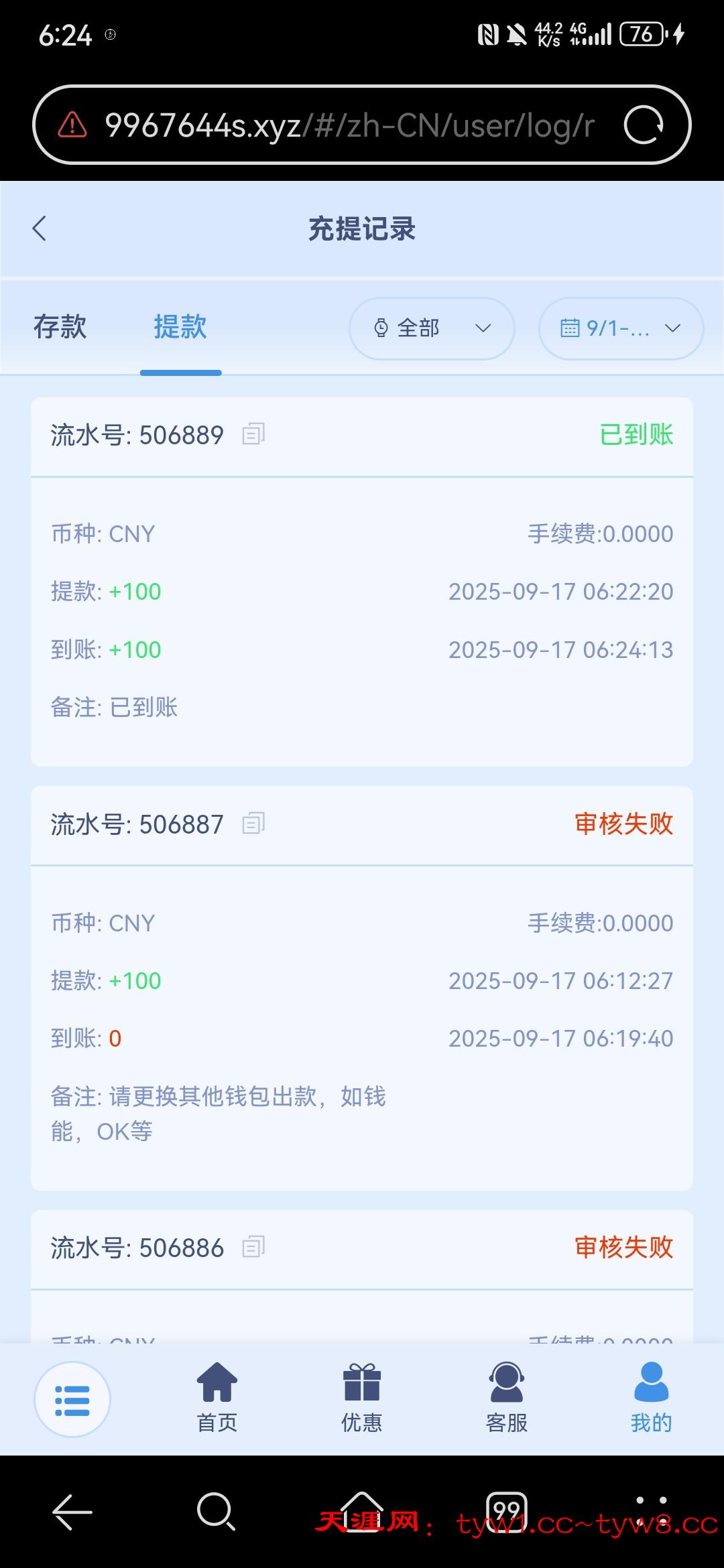Select the 提款 tab

180,328
